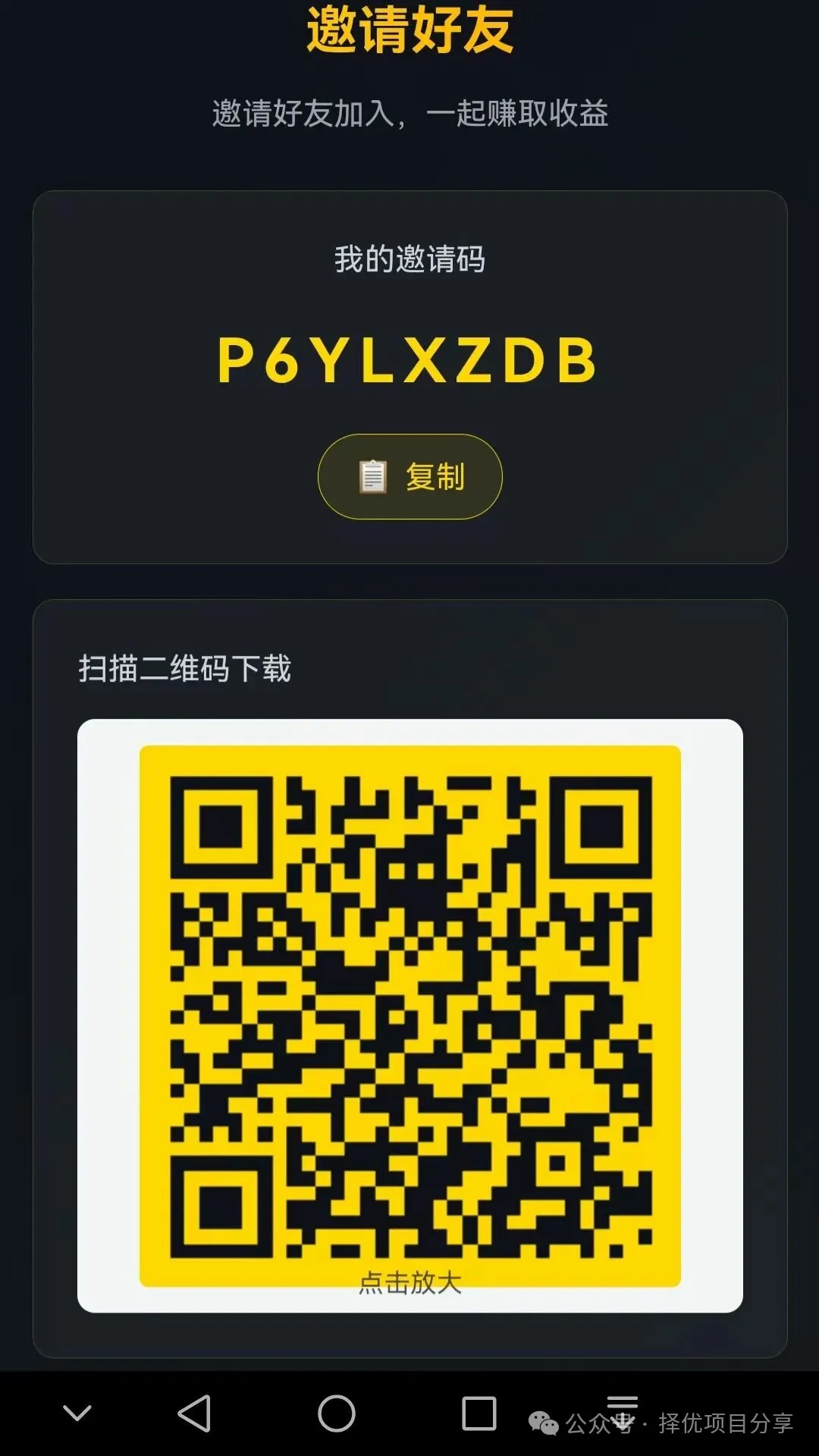Tap the clipboard icon beside 复制

(x=371, y=477)
